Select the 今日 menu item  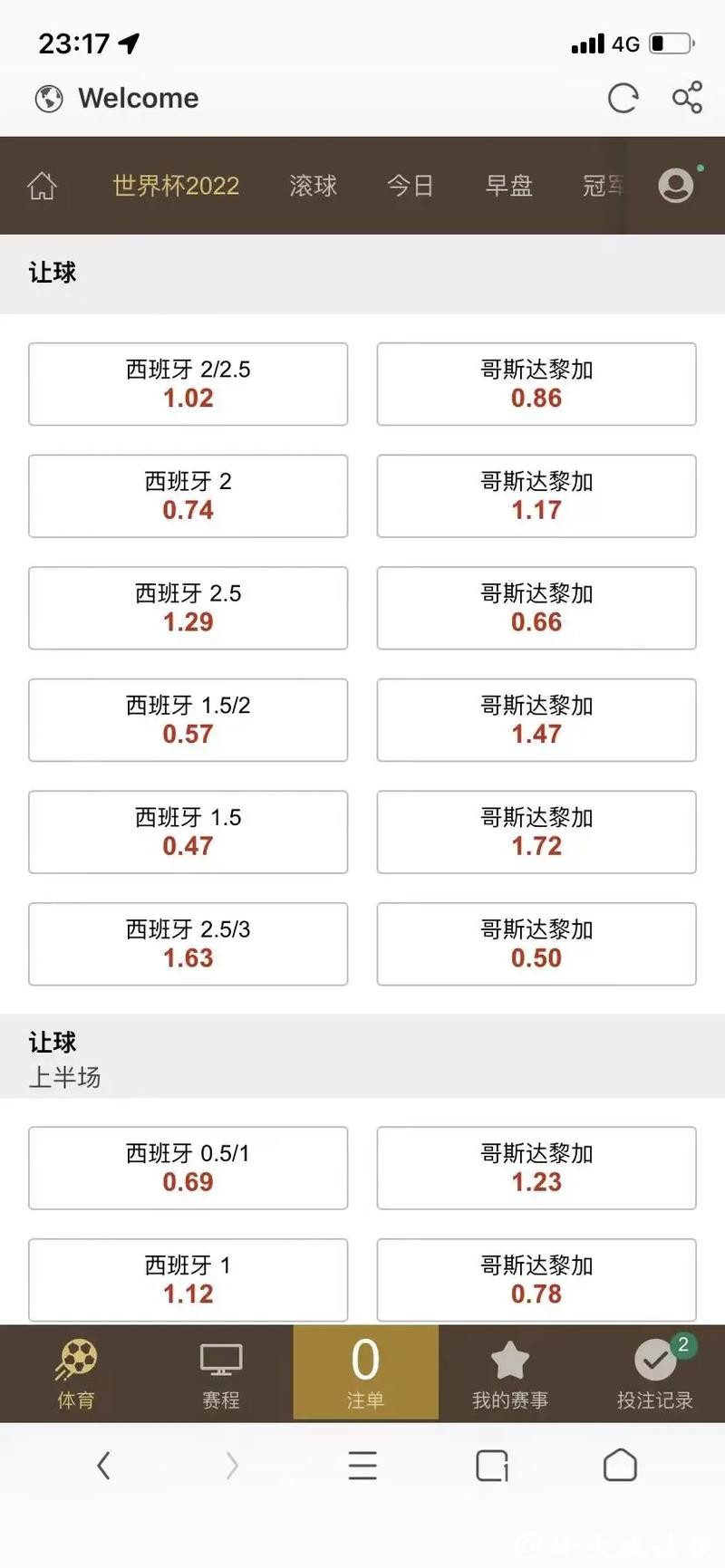point(411,185)
